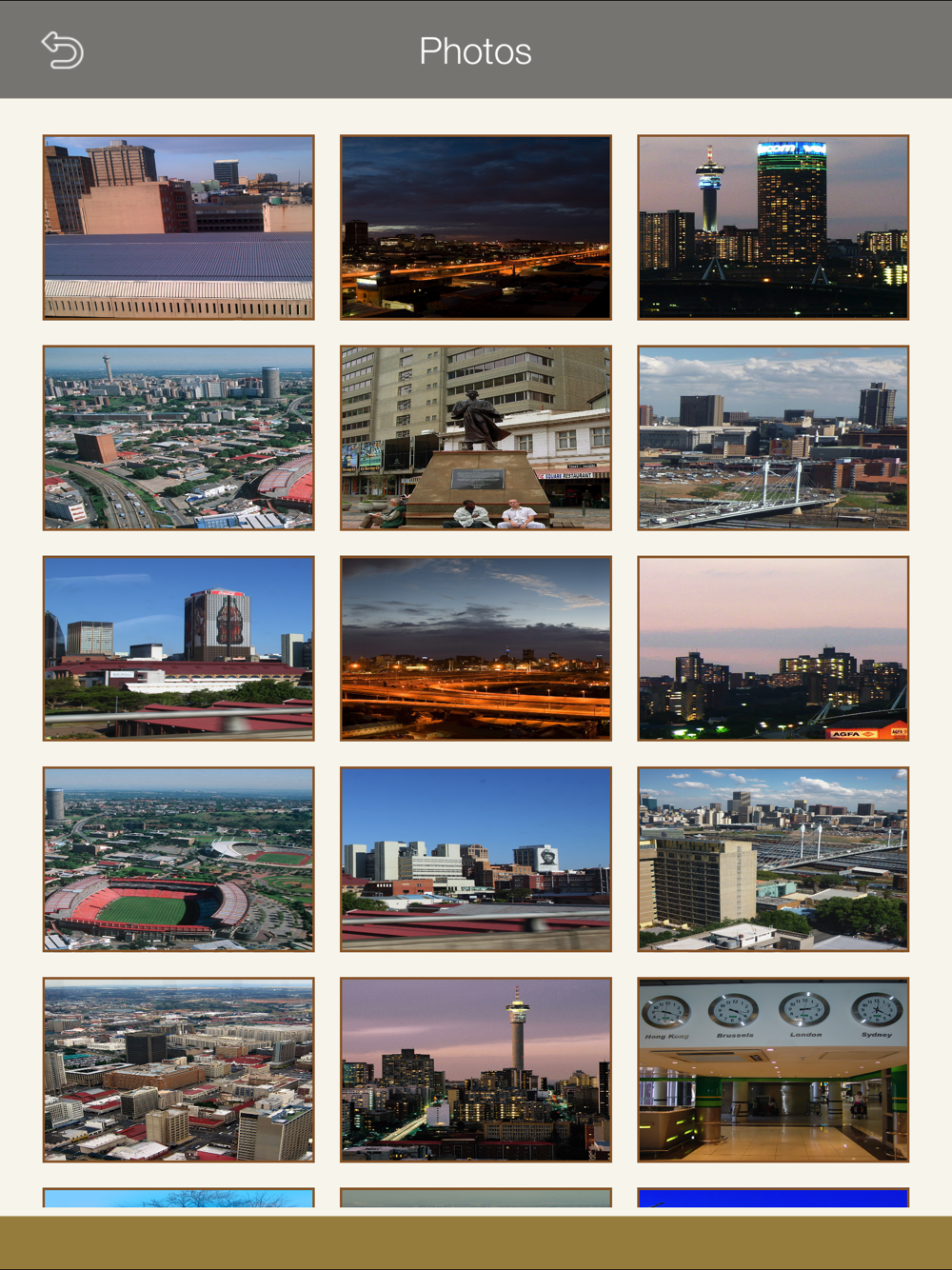Open the pink sky skyline photo with AGFA sign
Viewport: 952px width, 1270px height.
pyautogui.click(x=773, y=648)
